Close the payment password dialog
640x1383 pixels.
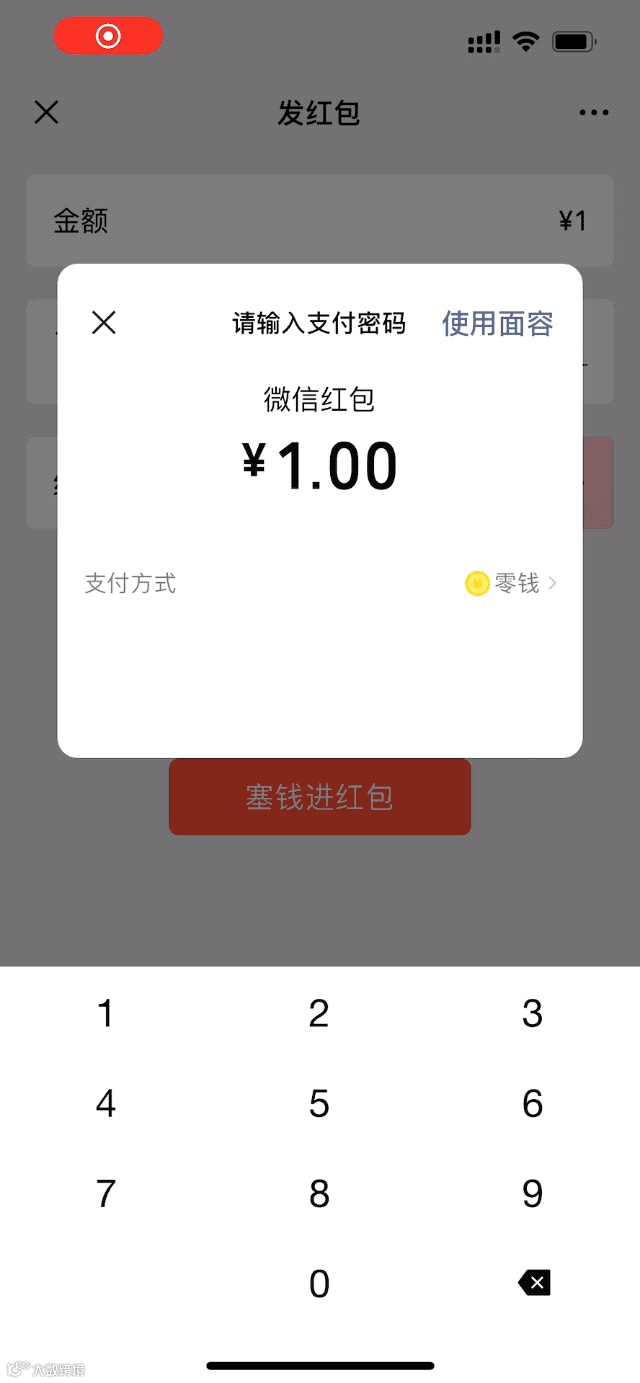click(104, 322)
